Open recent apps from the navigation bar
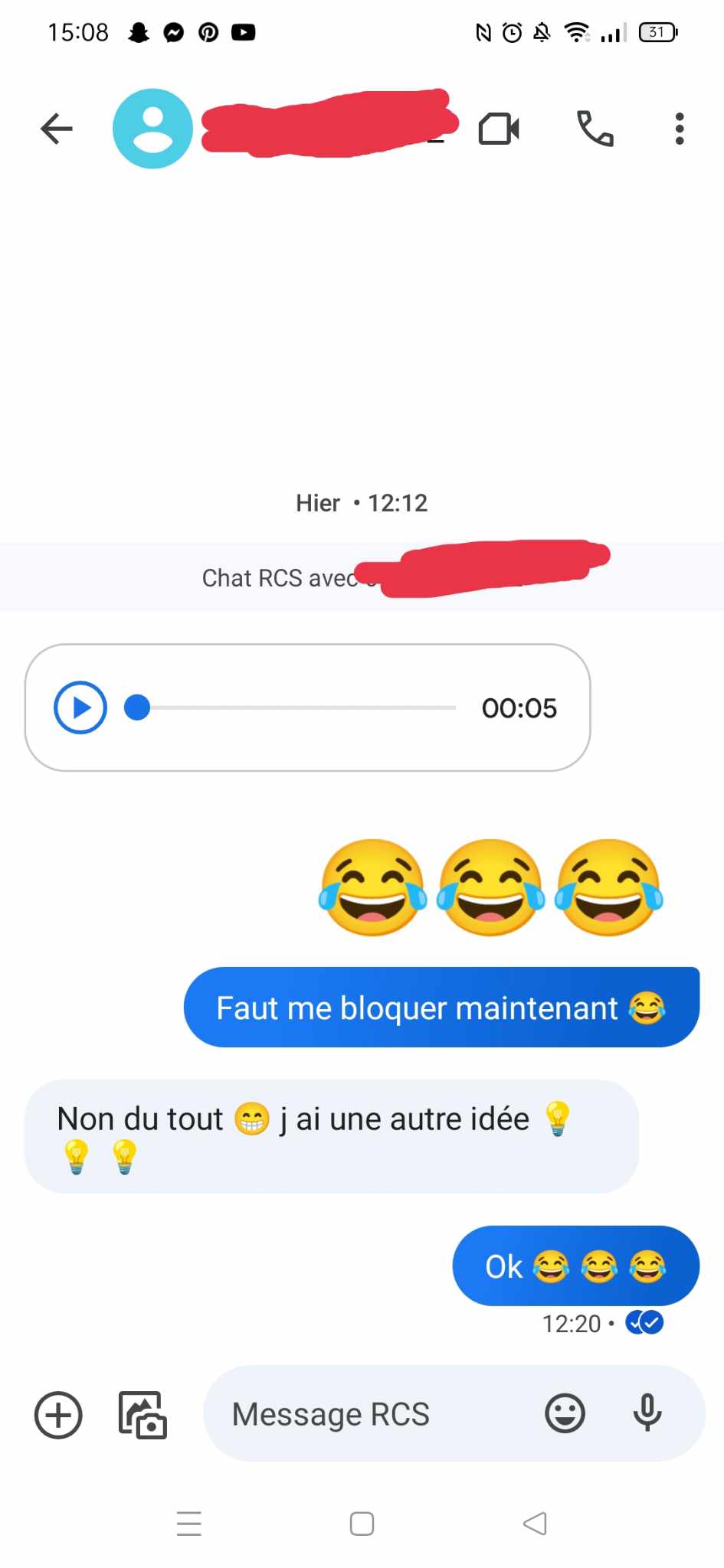Image resolution: width=724 pixels, height=1568 pixels. pos(188,1524)
